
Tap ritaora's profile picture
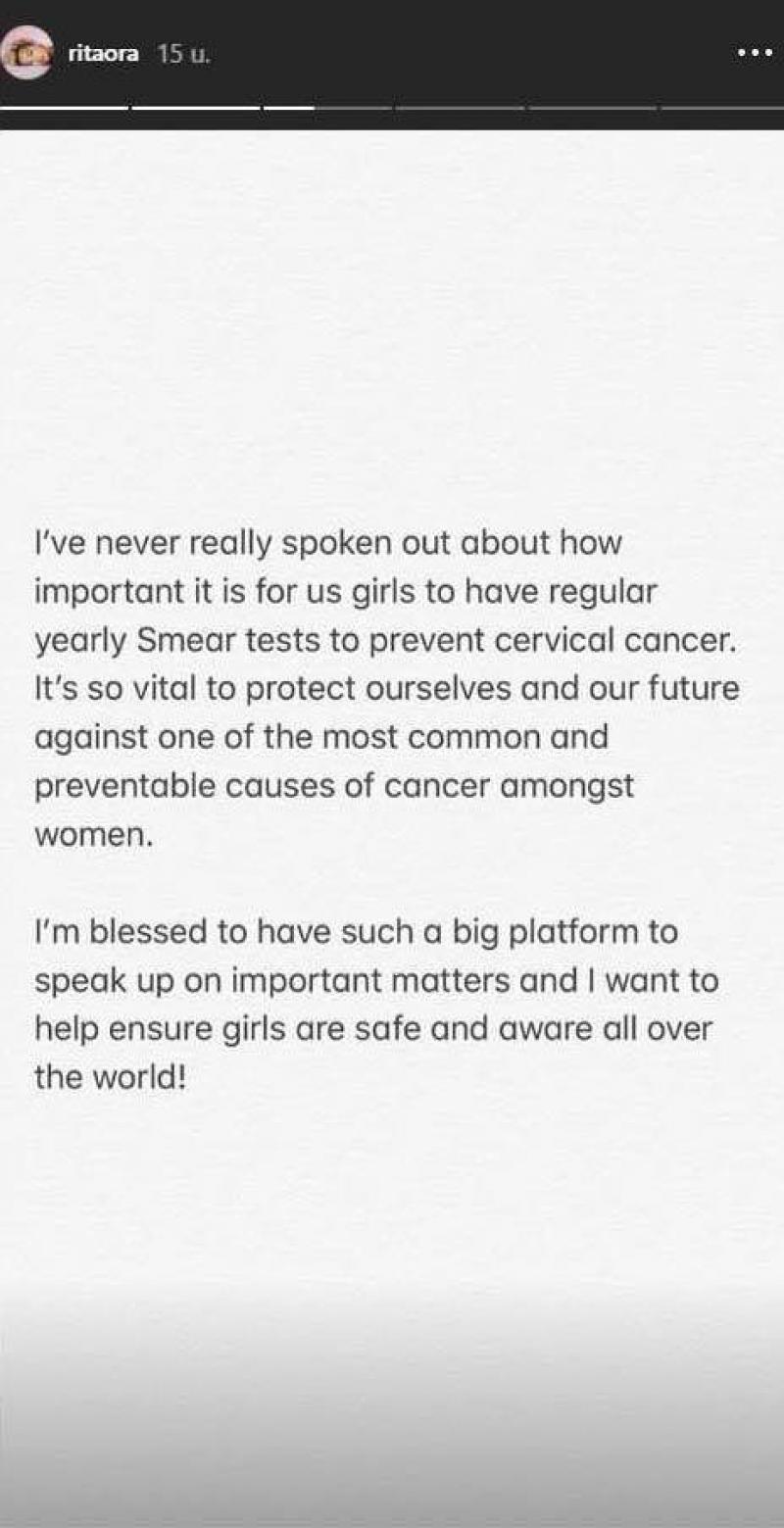point(26,55)
